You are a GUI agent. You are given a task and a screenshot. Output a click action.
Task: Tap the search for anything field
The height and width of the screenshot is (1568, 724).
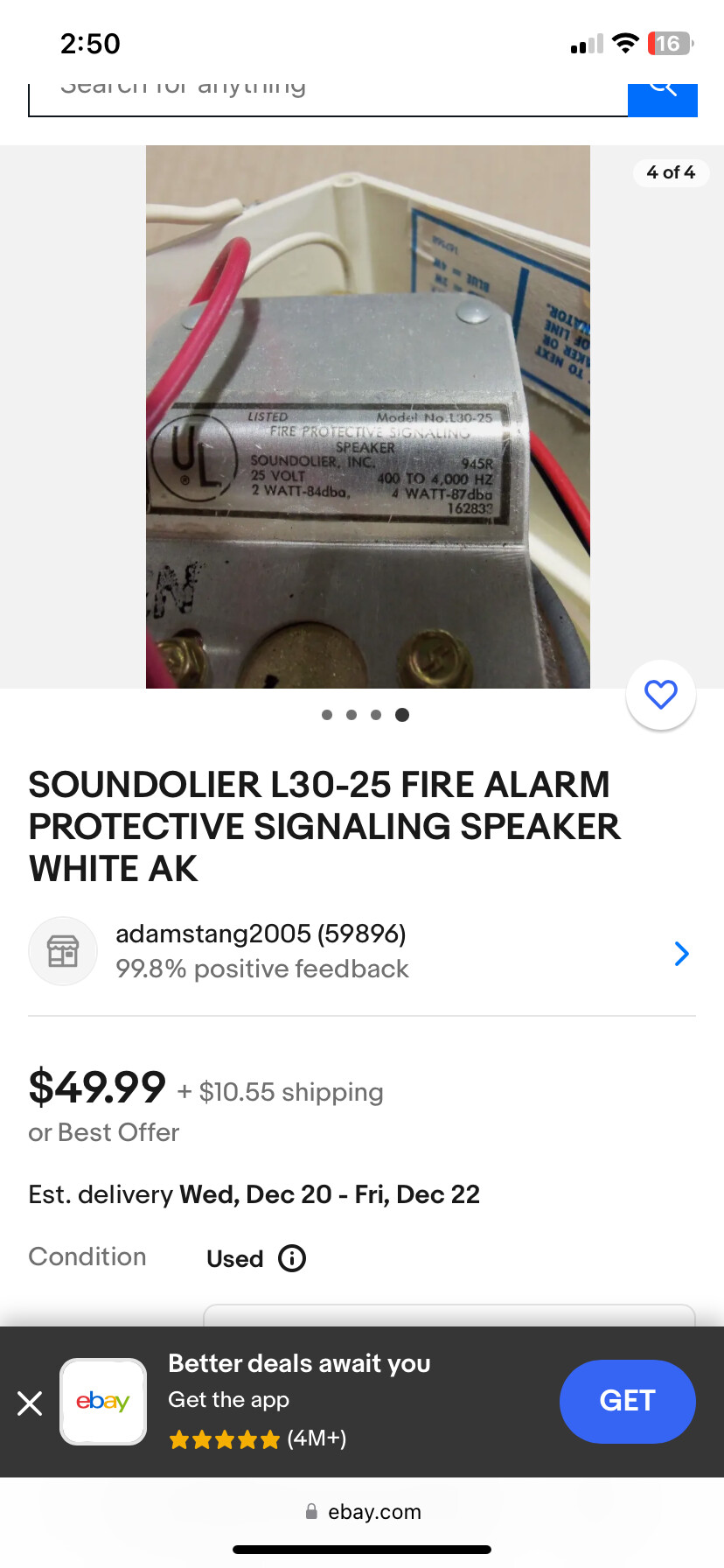(328, 94)
